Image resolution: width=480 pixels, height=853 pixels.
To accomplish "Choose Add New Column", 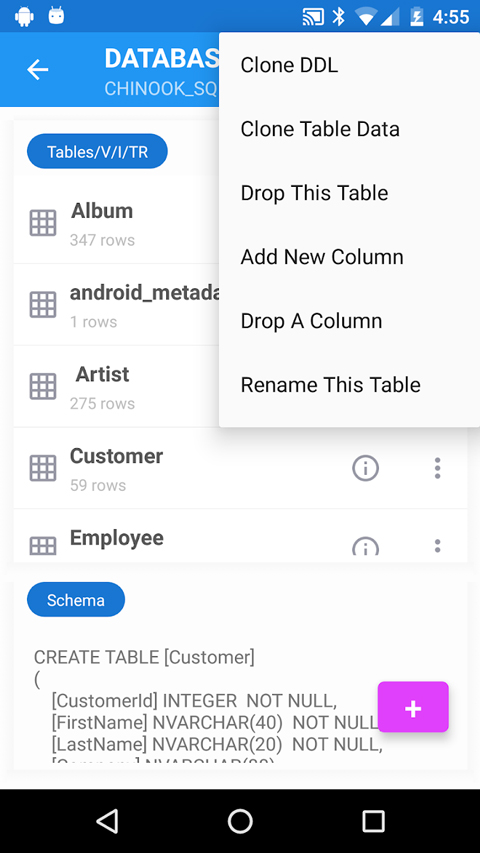I will pyautogui.click(x=349, y=257).
